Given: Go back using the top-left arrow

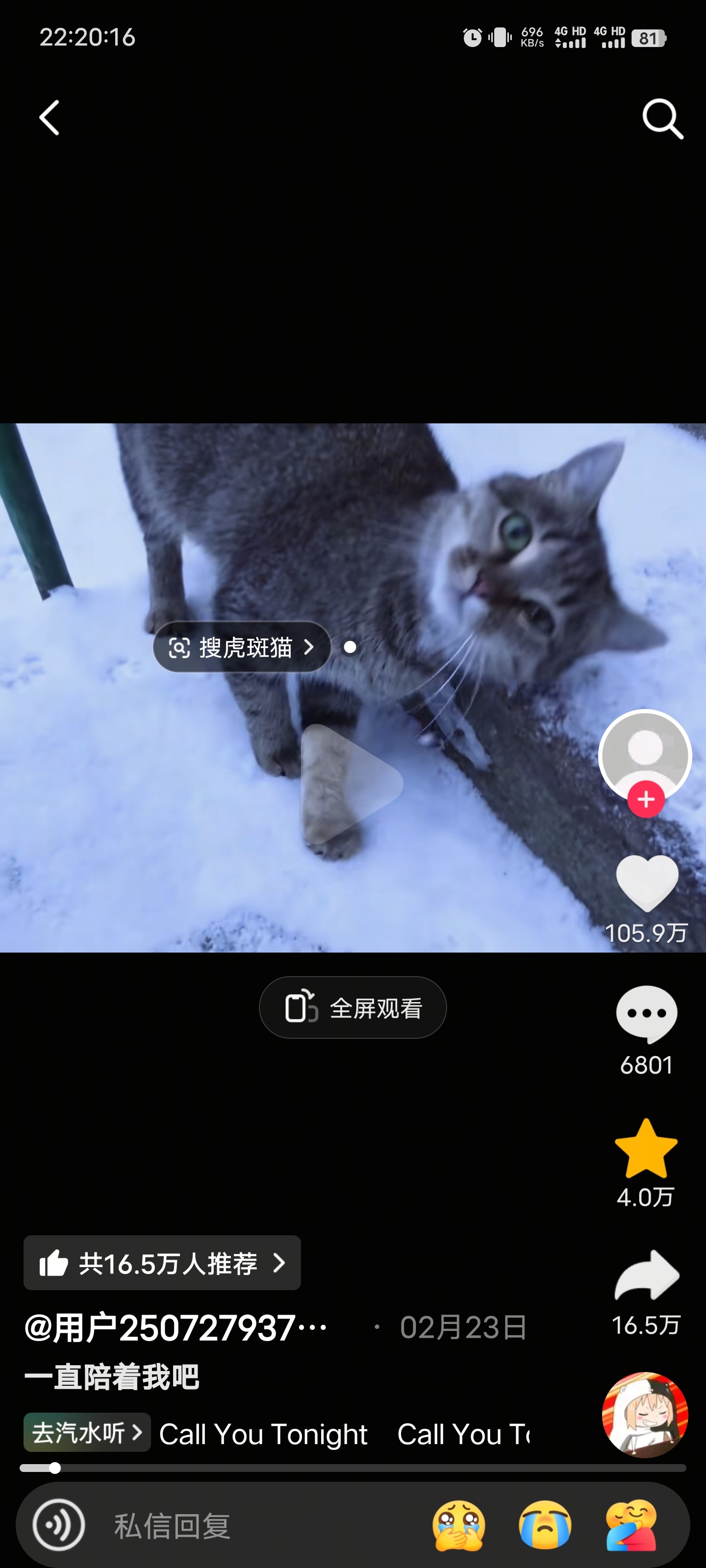Looking at the screenshot, I should tap(50, 118).
